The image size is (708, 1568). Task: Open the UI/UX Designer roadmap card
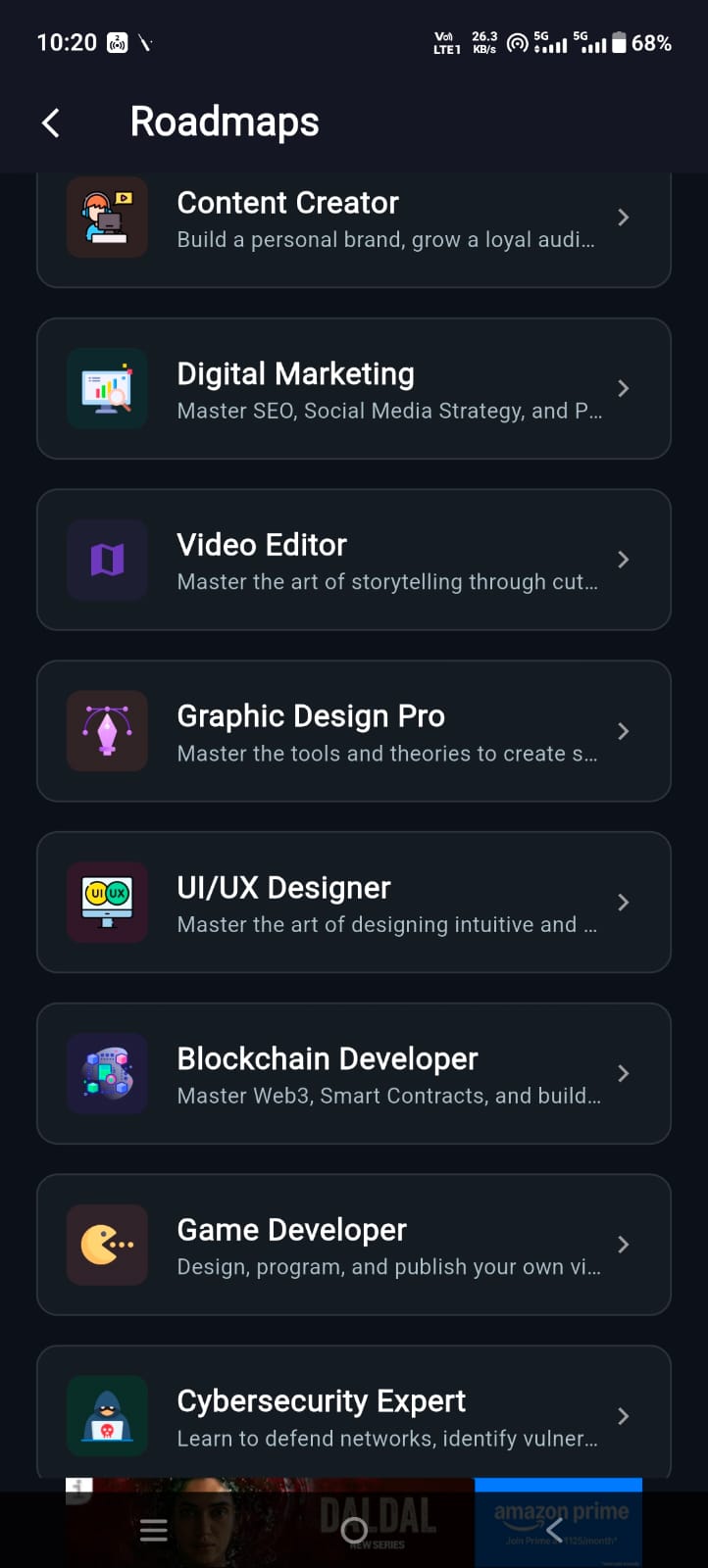click(353, 902)
